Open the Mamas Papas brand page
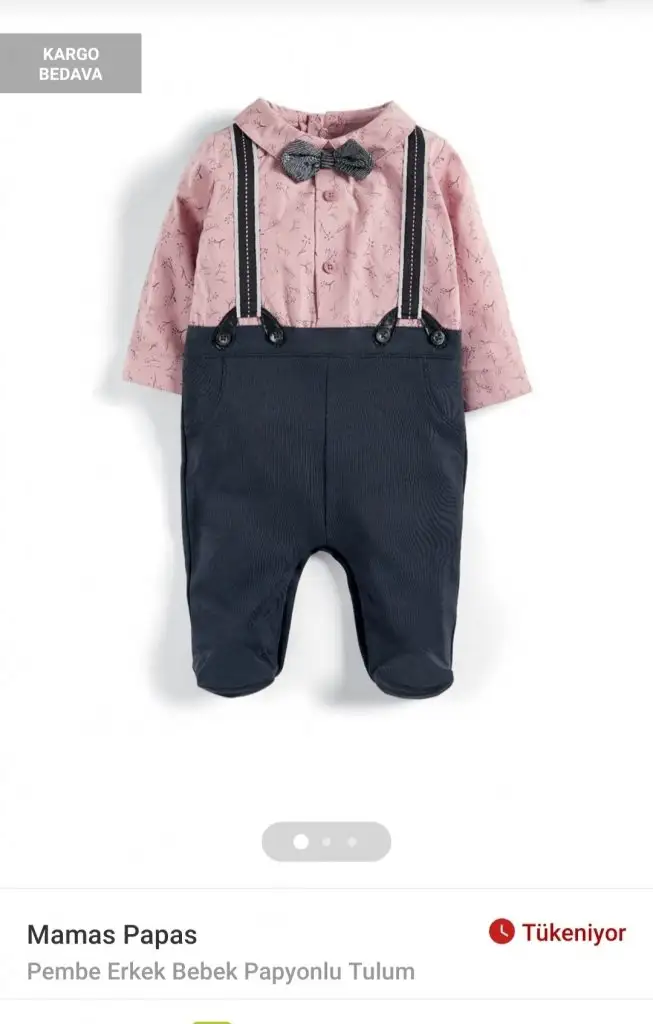653x1024 pixels. tap(112, 935)
